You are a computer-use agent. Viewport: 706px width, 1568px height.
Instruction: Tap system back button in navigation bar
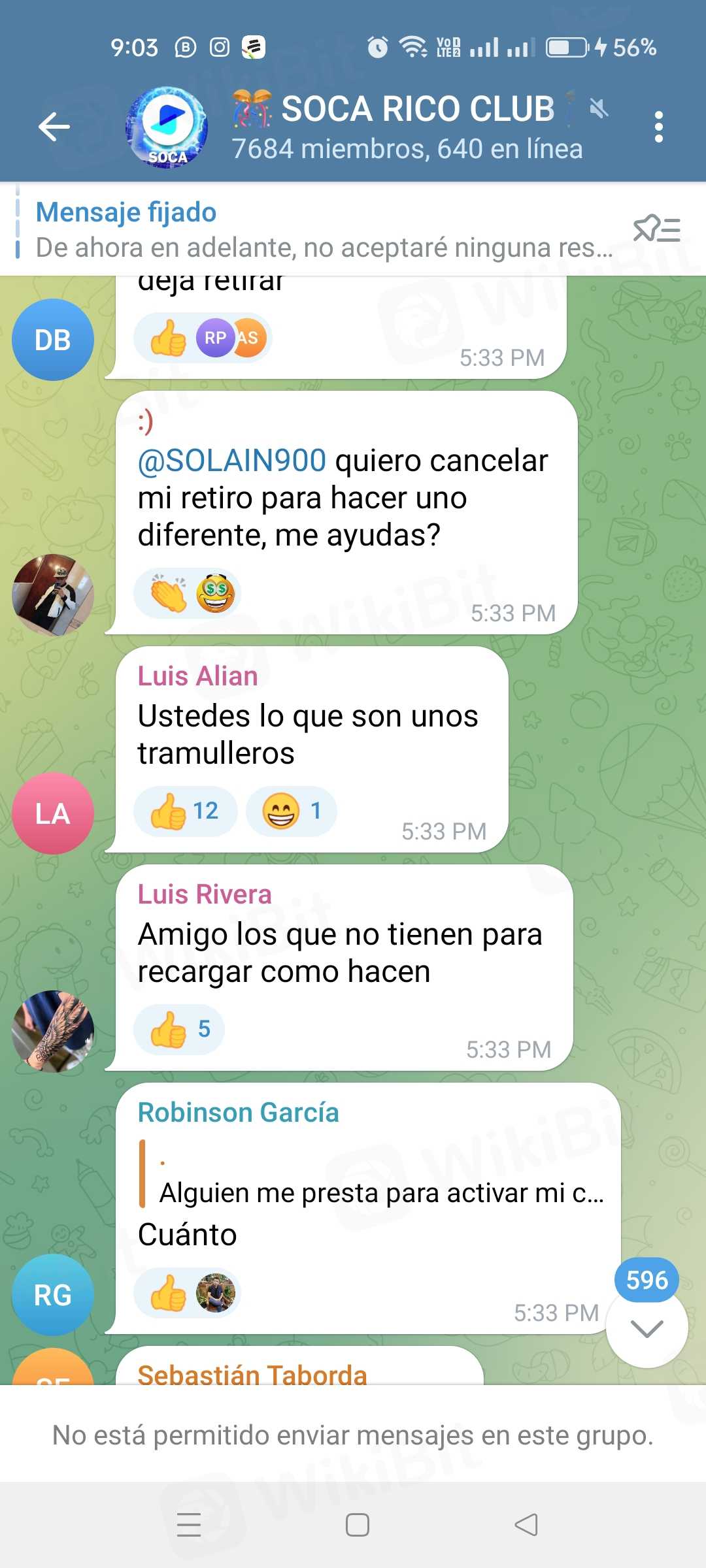526,1525
